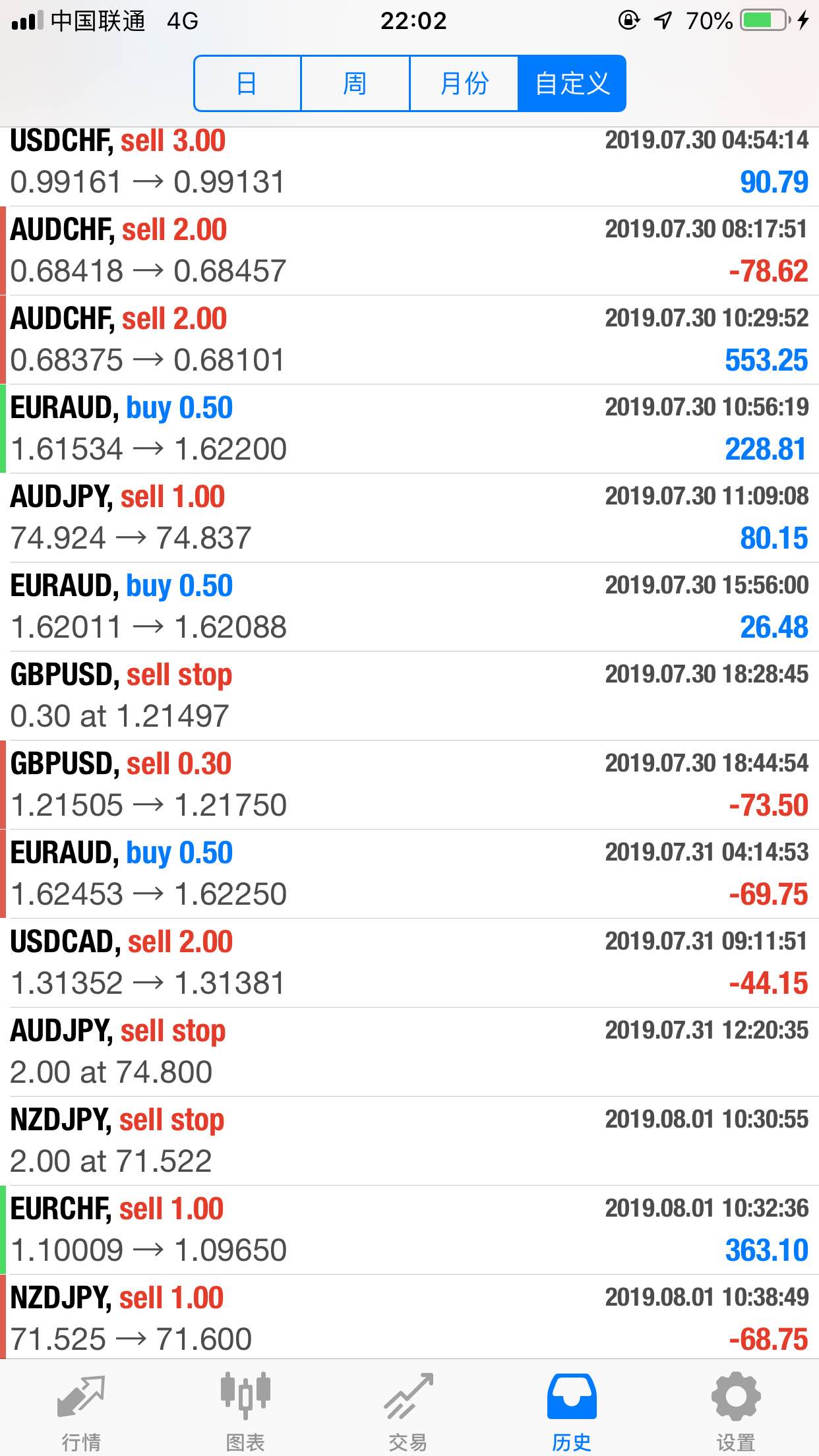Expand the NZDJPY sell stop order
Viewport: 819px width, 1456px height.
pyautogui.click(x=409, y=1141)
